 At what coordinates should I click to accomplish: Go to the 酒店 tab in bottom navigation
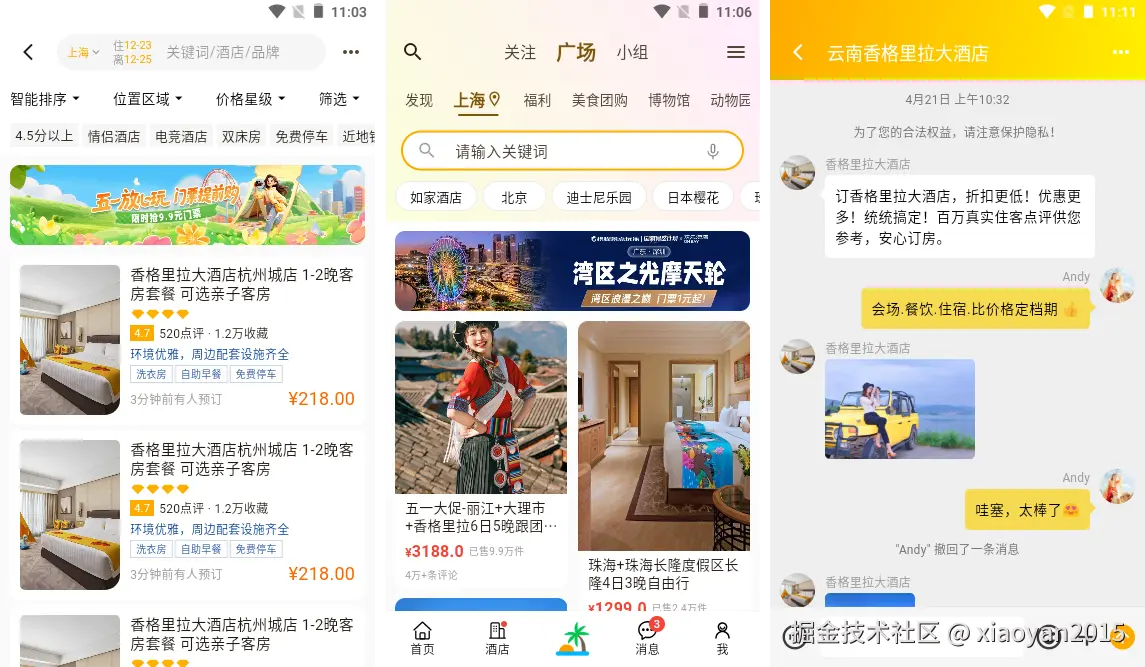pos(497,637)
